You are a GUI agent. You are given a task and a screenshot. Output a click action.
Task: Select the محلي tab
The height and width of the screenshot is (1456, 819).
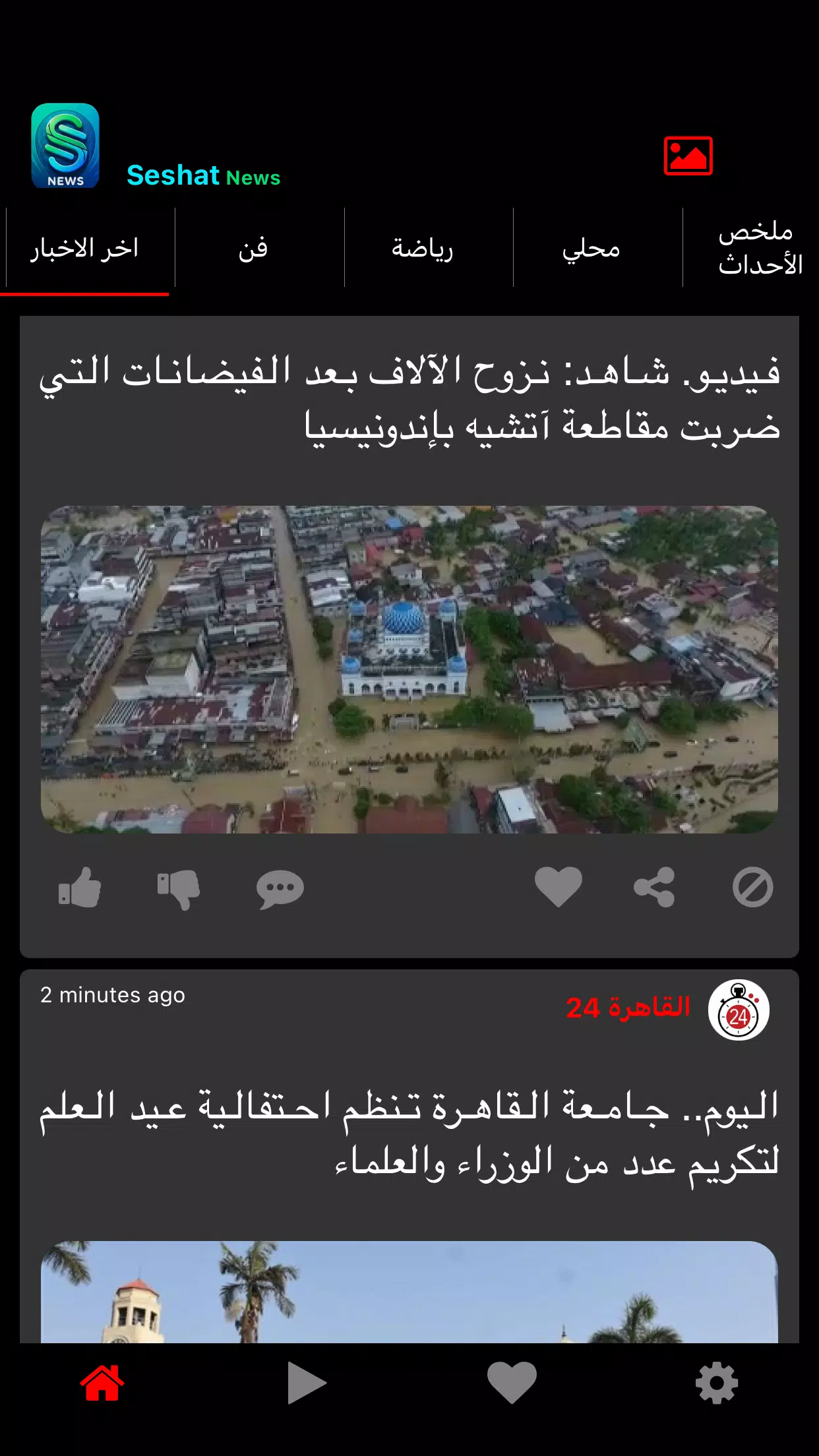coord(591,249)
